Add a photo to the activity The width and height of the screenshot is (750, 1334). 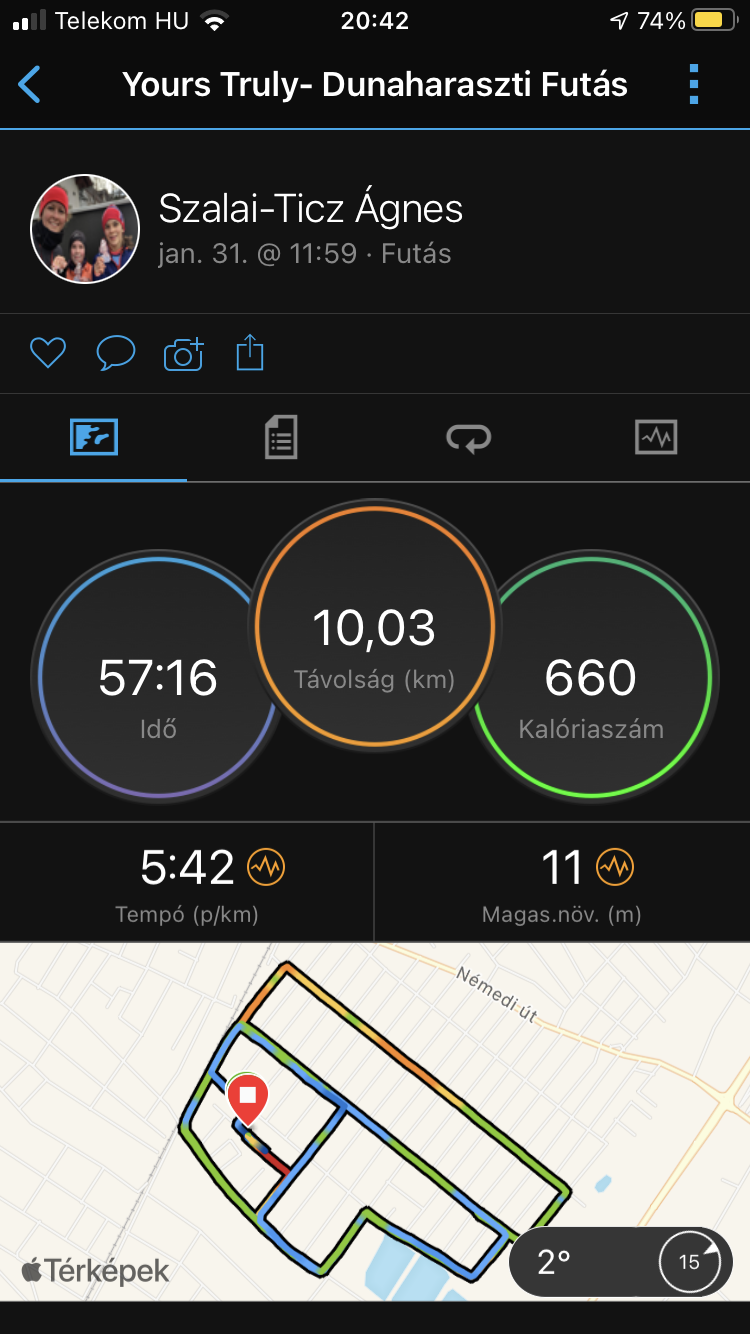coord(183,354)
